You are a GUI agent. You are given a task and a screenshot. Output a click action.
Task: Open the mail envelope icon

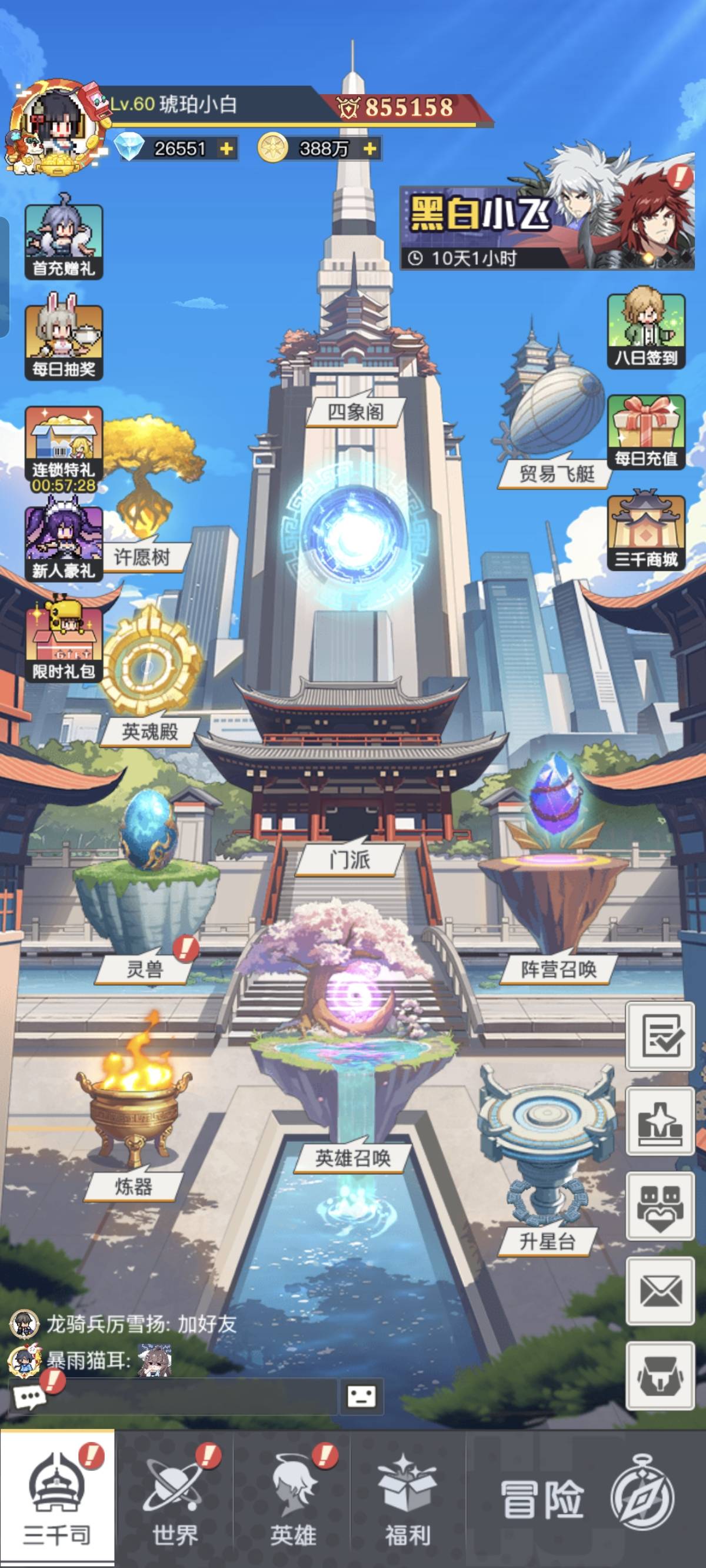(x=660, y=1290)
